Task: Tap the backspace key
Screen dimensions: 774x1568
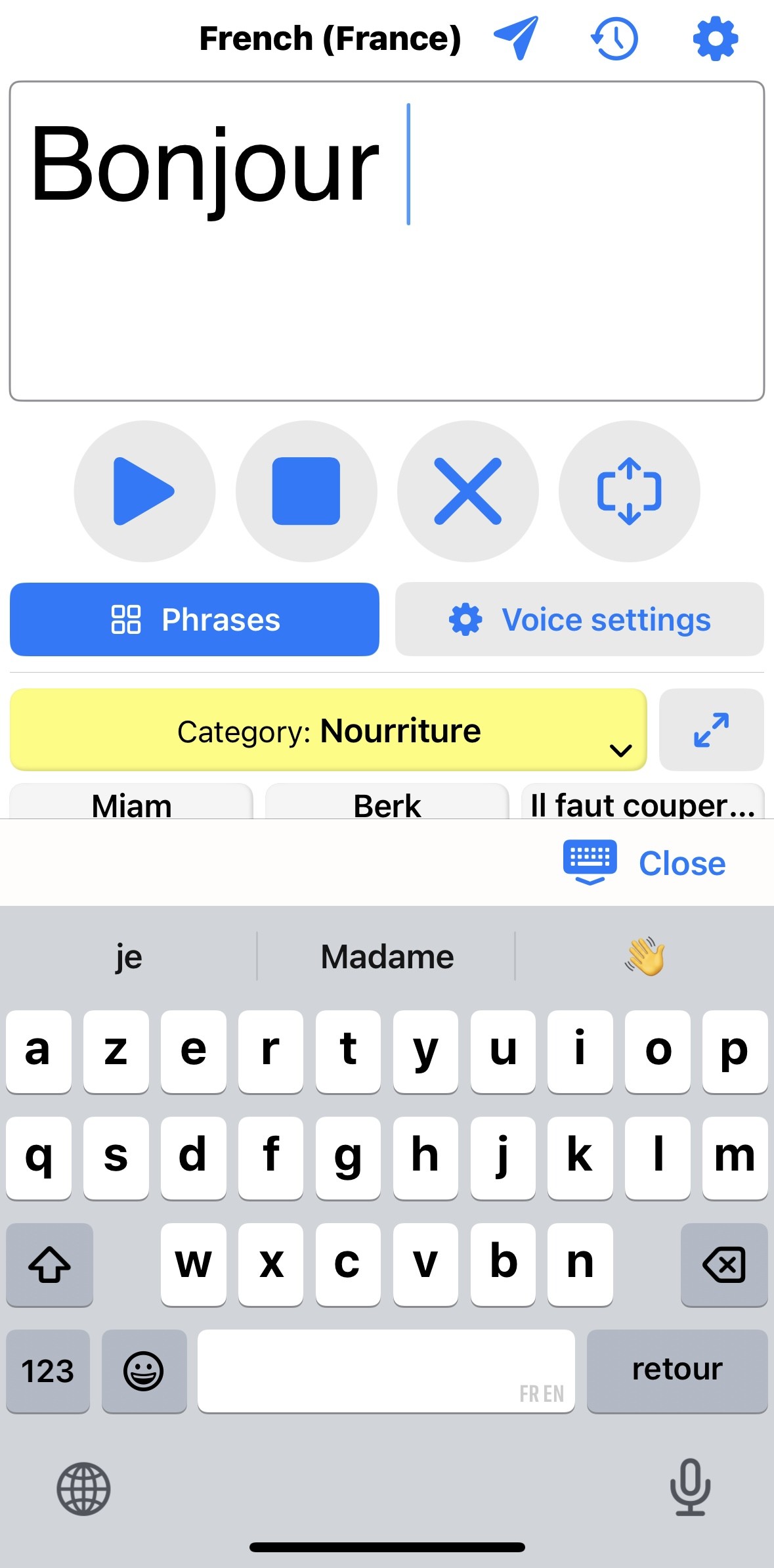Action: coord(723,1264)
